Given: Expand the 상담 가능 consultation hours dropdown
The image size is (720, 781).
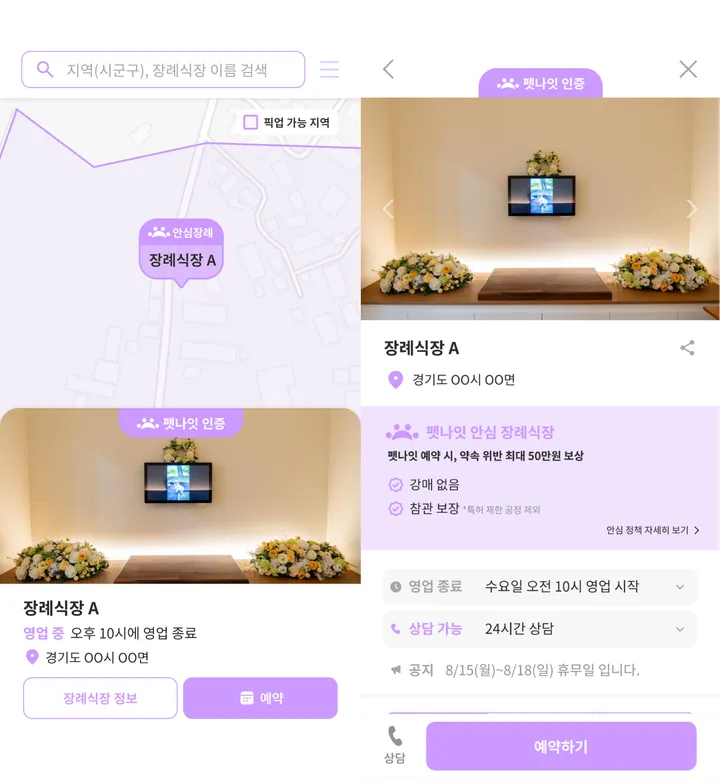Looking at the screenshot, I should pos(680,629).
